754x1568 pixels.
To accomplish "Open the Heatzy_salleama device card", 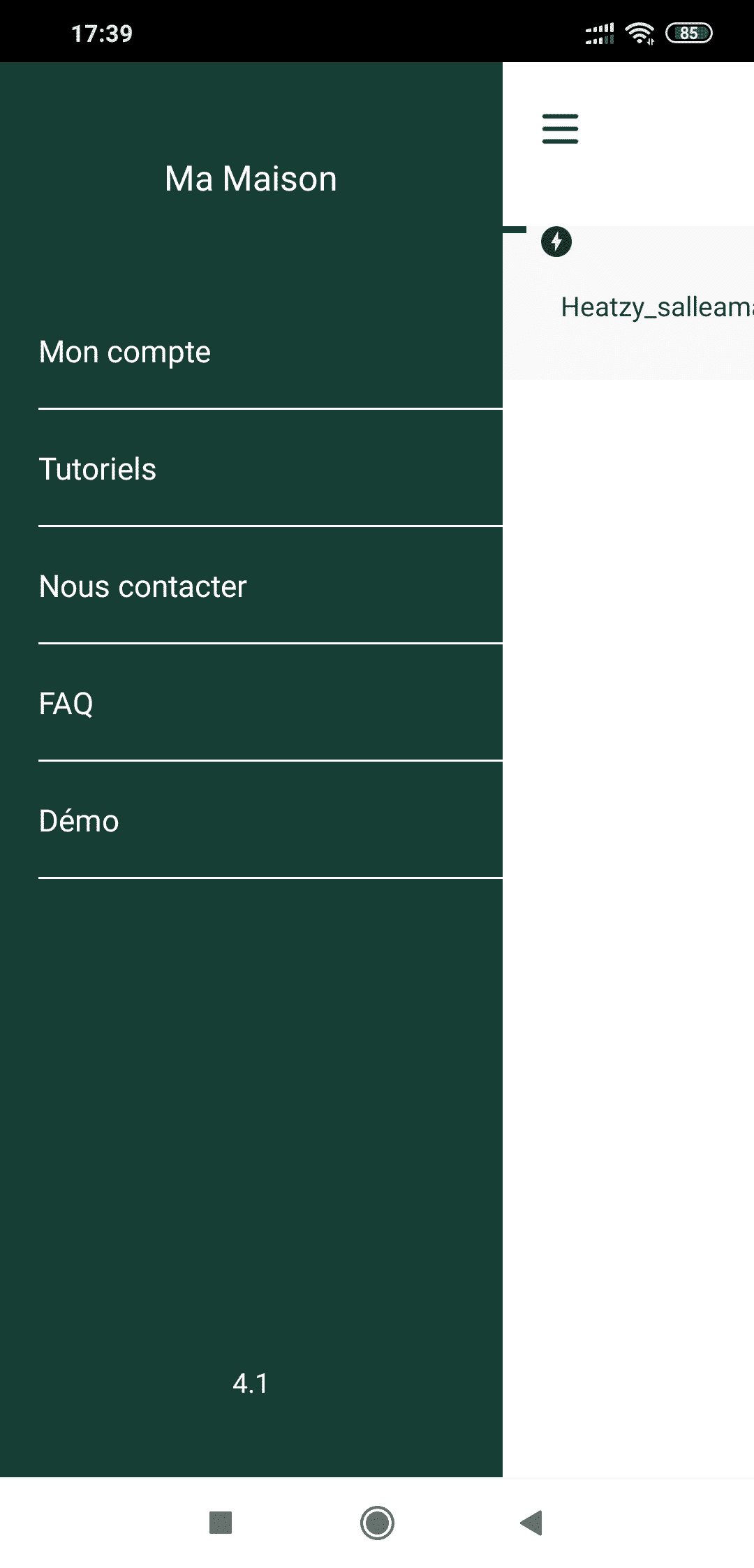I will tap(628, 303).
